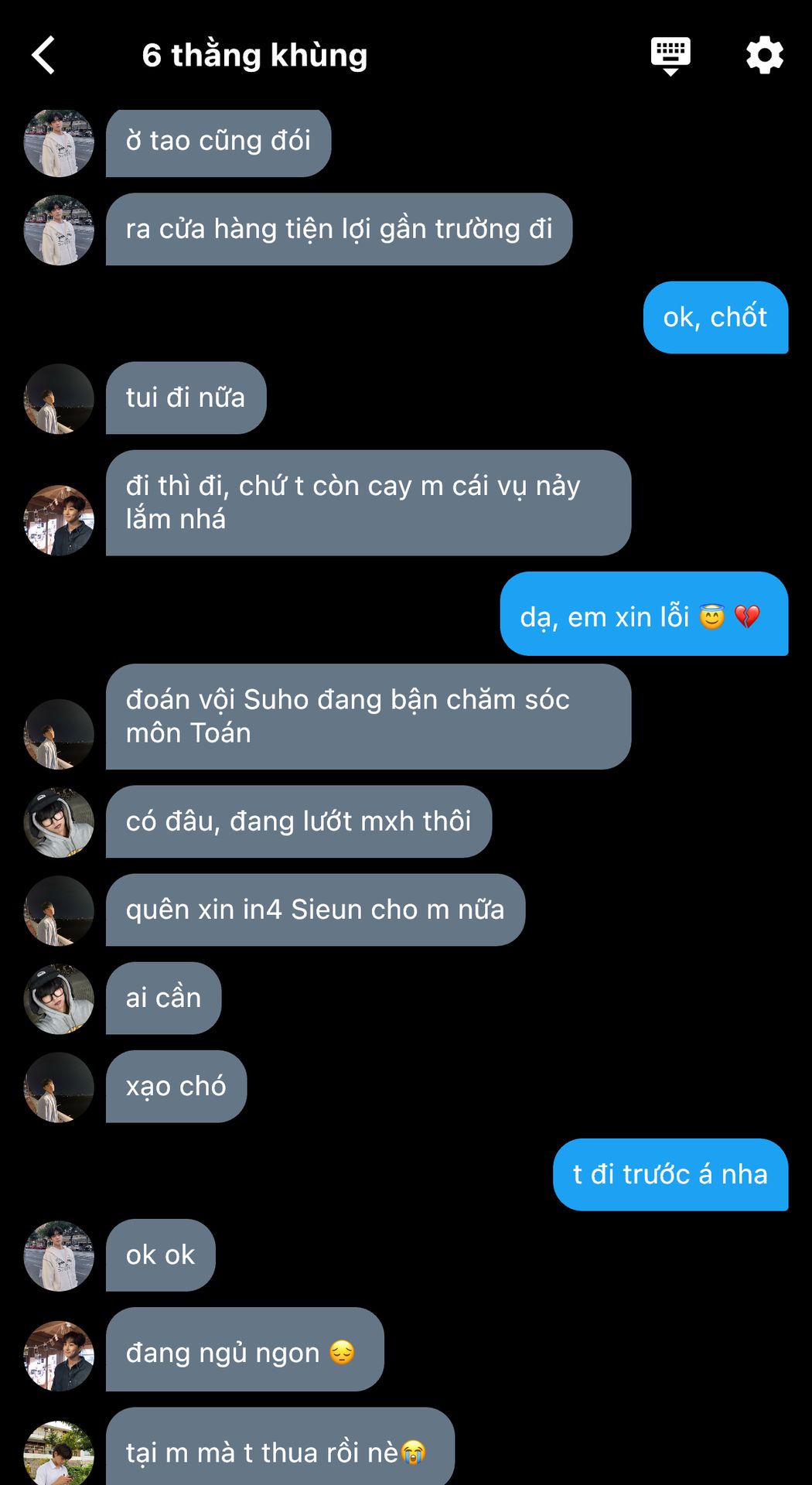Open the keyboard icon in the header
Image resolution: width=812 pixels, height=1485 pixels.
pos(670,56)
